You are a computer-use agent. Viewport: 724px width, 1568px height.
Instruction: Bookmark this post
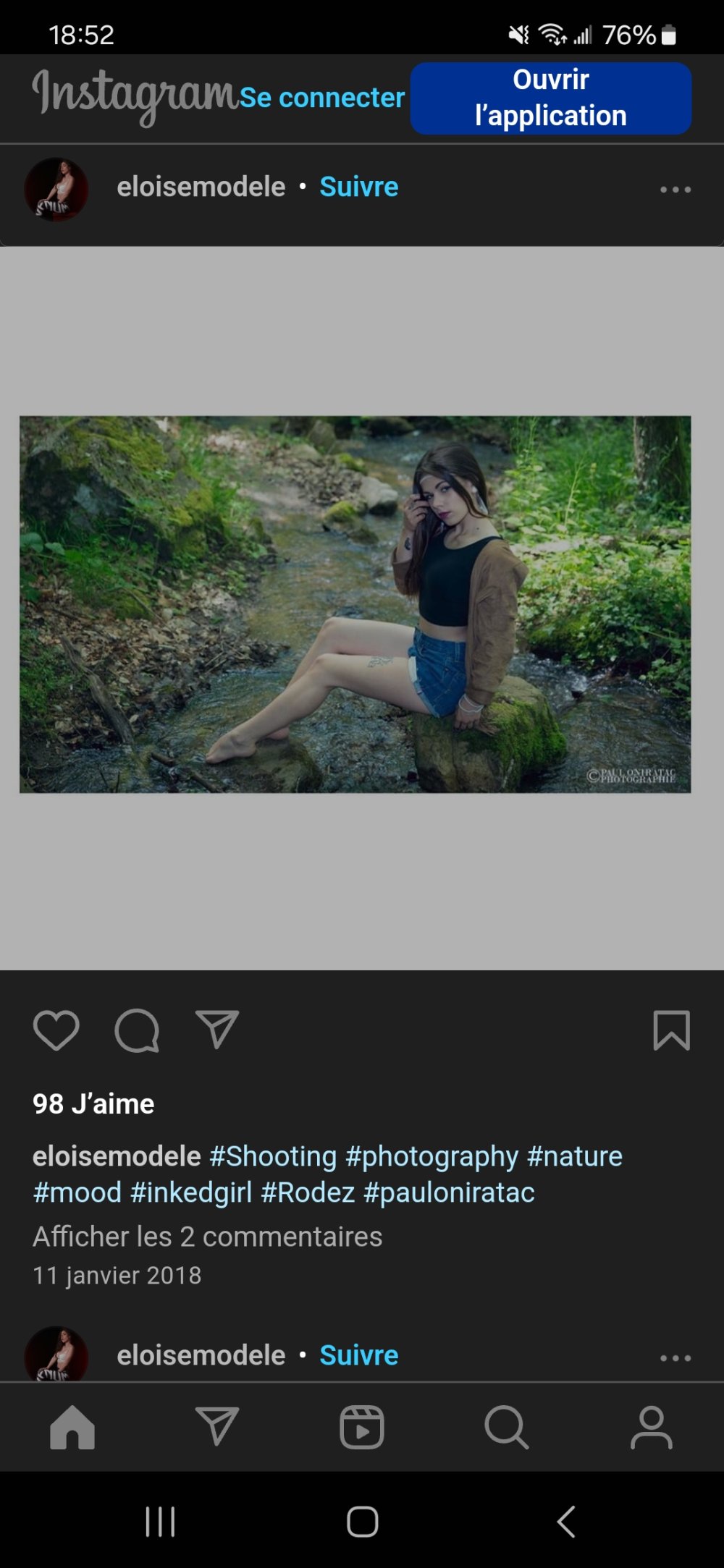pyautogui.click(x=671, y=1030)
